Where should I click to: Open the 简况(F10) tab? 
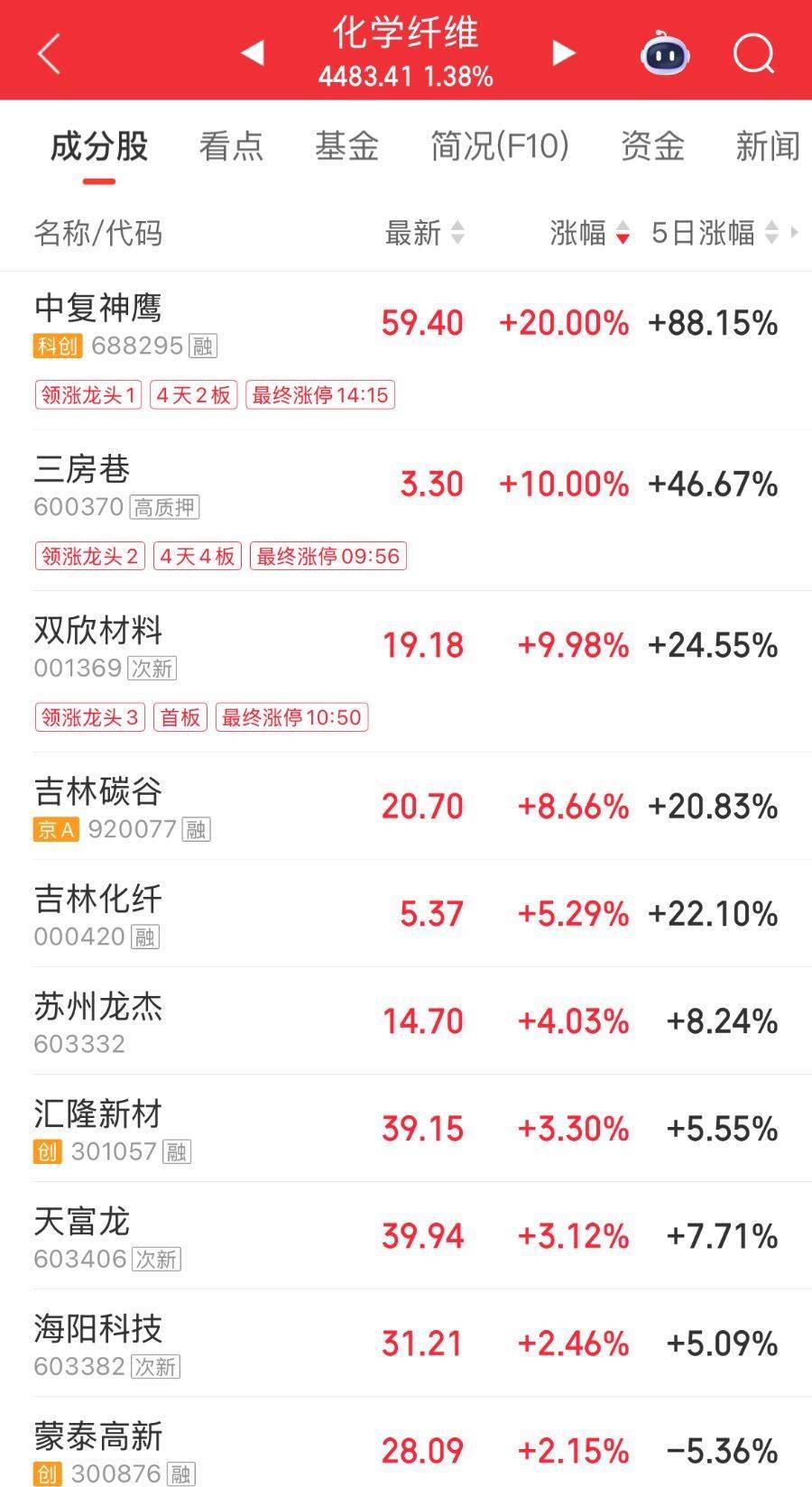(x=499, y=146)
